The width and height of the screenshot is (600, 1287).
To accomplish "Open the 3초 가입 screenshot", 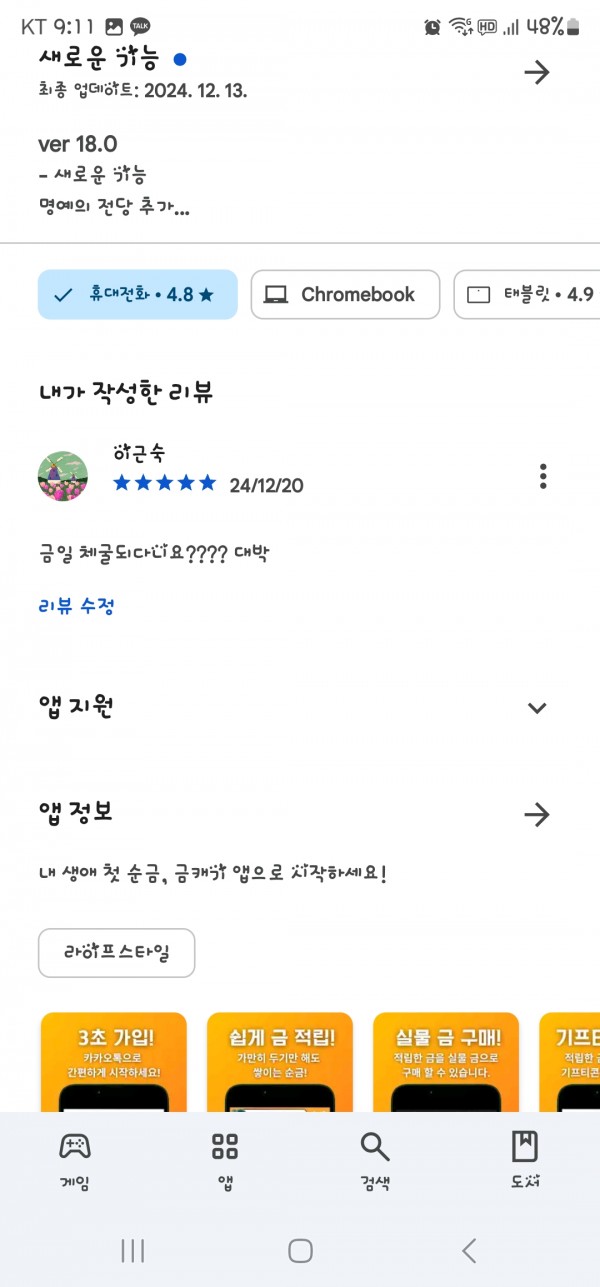I will [x=114, y=1062].
